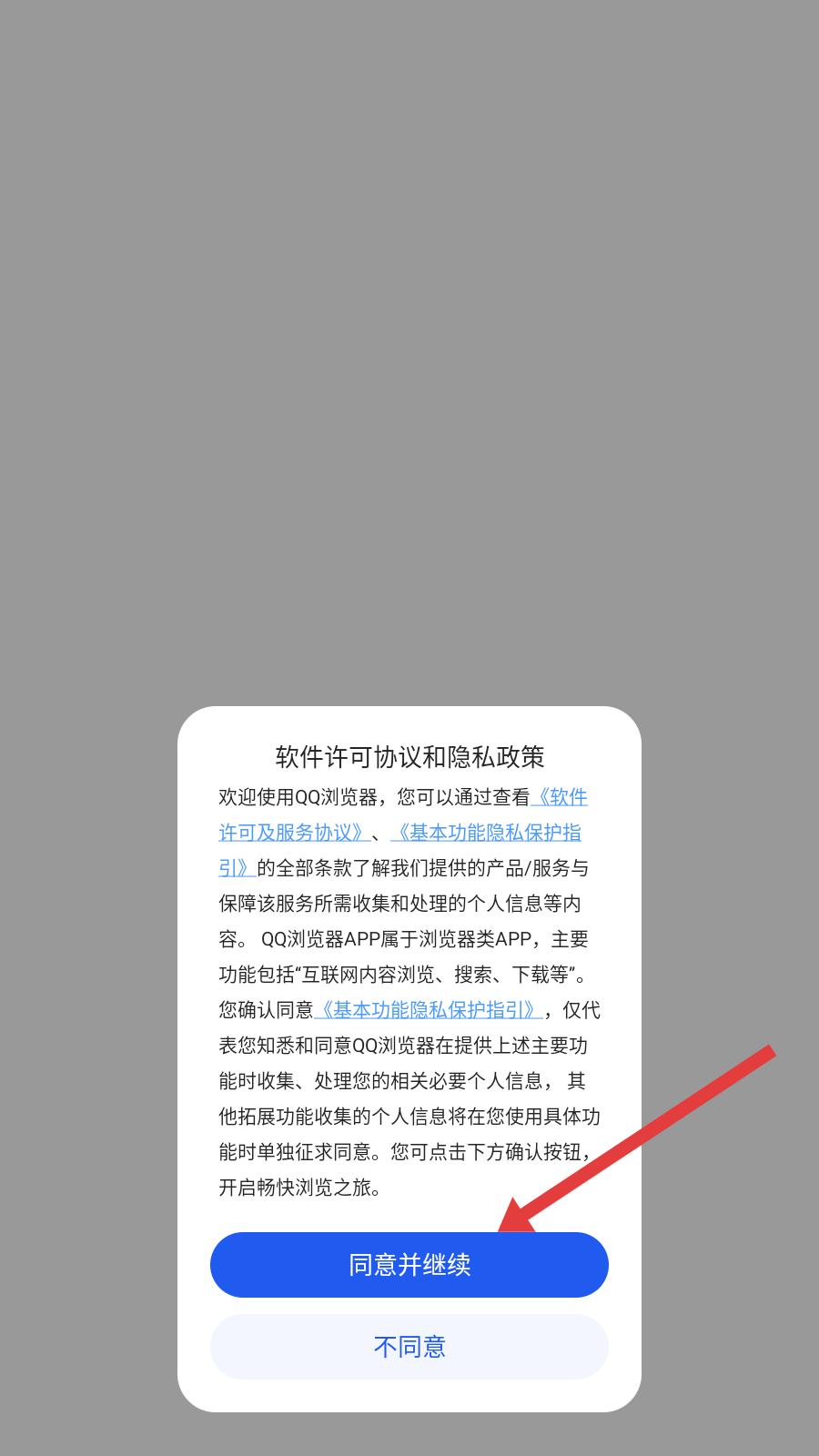The height and width of the screenshot is (1456, 819).
Task: Open 基本功能隐私保护指引 link after 您确认同意
Action: pyautogui.click(x=429, y=1009)
